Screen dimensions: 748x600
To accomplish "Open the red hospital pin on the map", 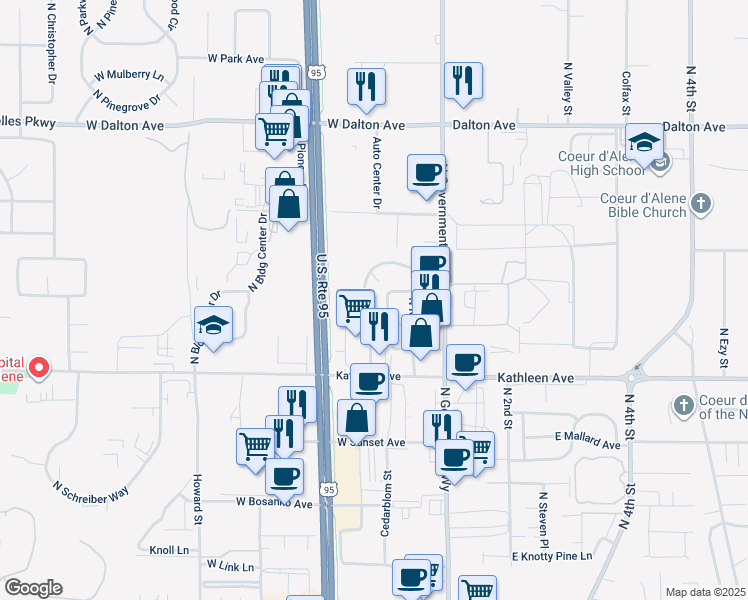I will (x=39, y=368).
